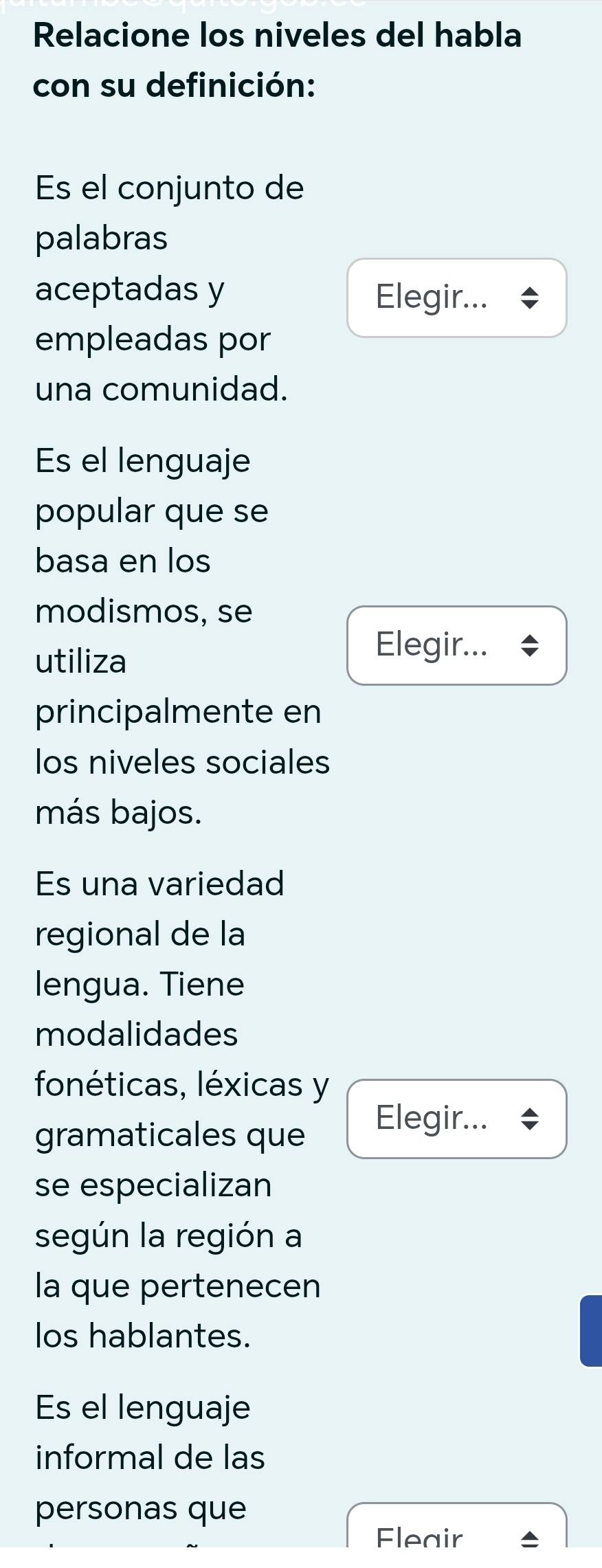Screen dimensions: 602x1568
Task: Click the placeholder Elegir... label of the third selector
Action: coord(434,1119)
